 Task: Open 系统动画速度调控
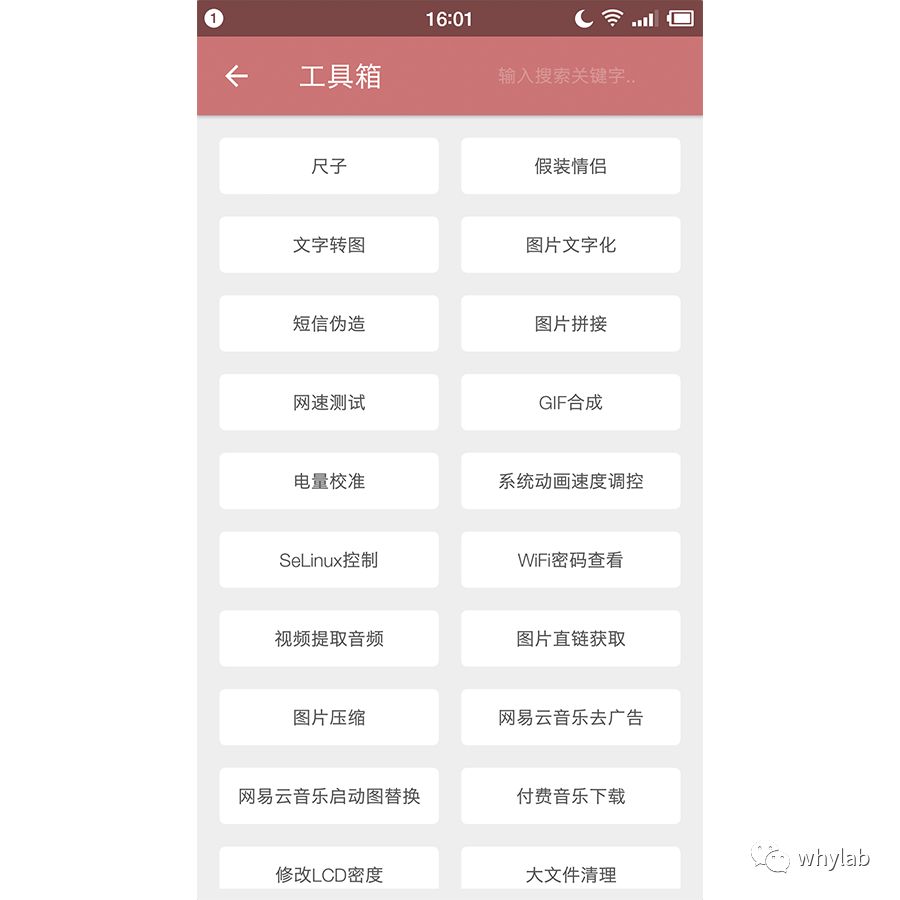click(x=570, y=481)
